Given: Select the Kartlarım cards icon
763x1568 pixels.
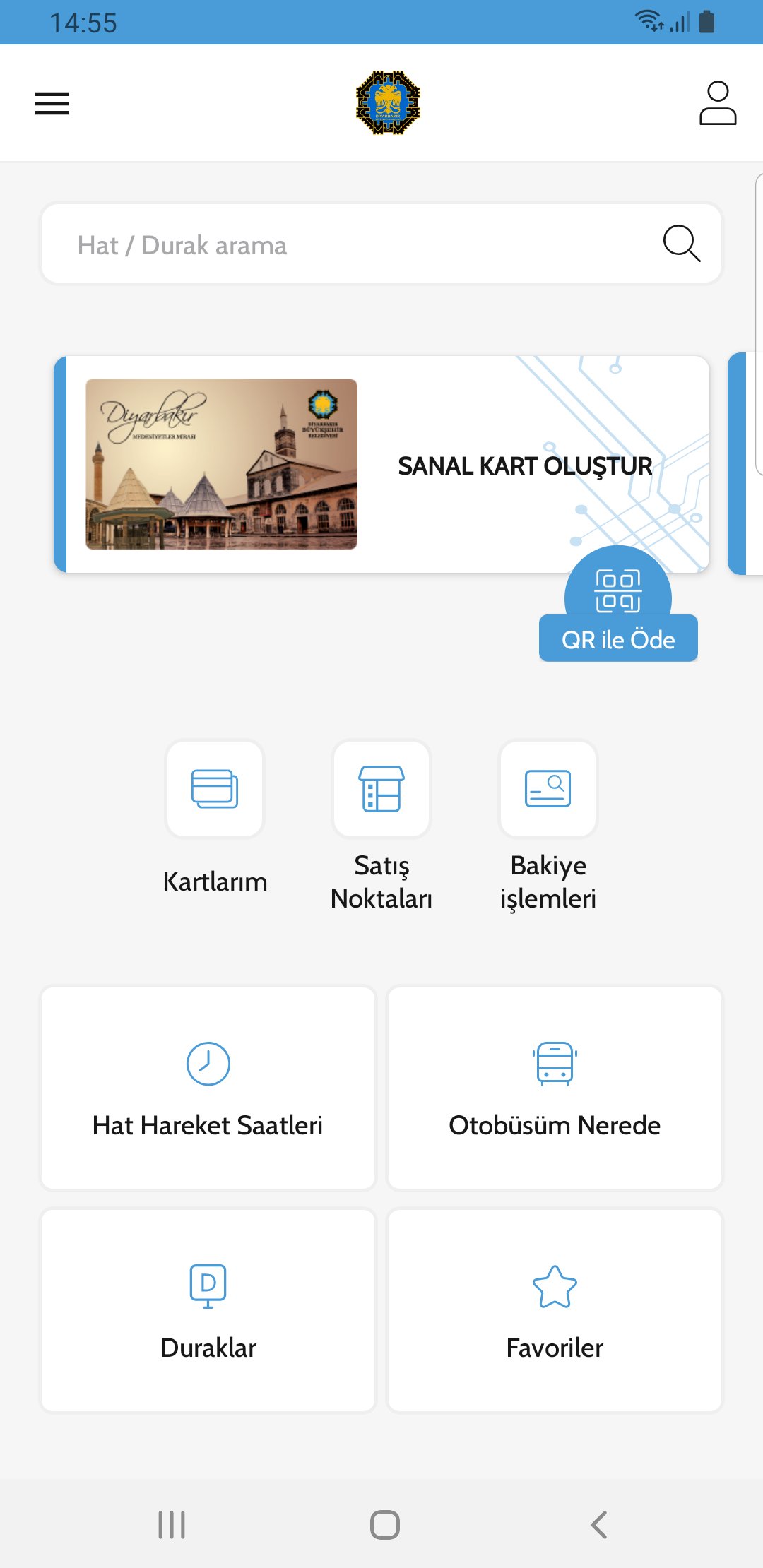Looking at the screenshot, I should coord(214,789).
